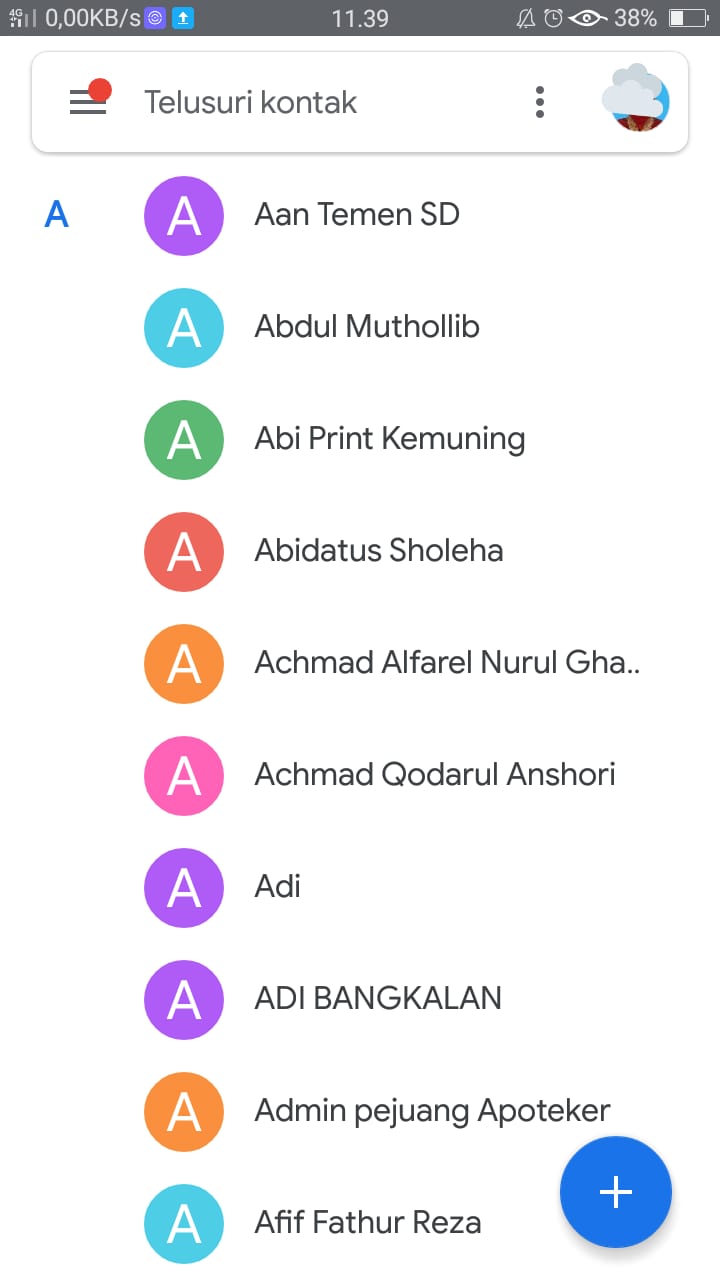Open Achmad Alfarel Nurul Gha.. contact
Viewport: 720px width, 1280px height.
[446, 662]
